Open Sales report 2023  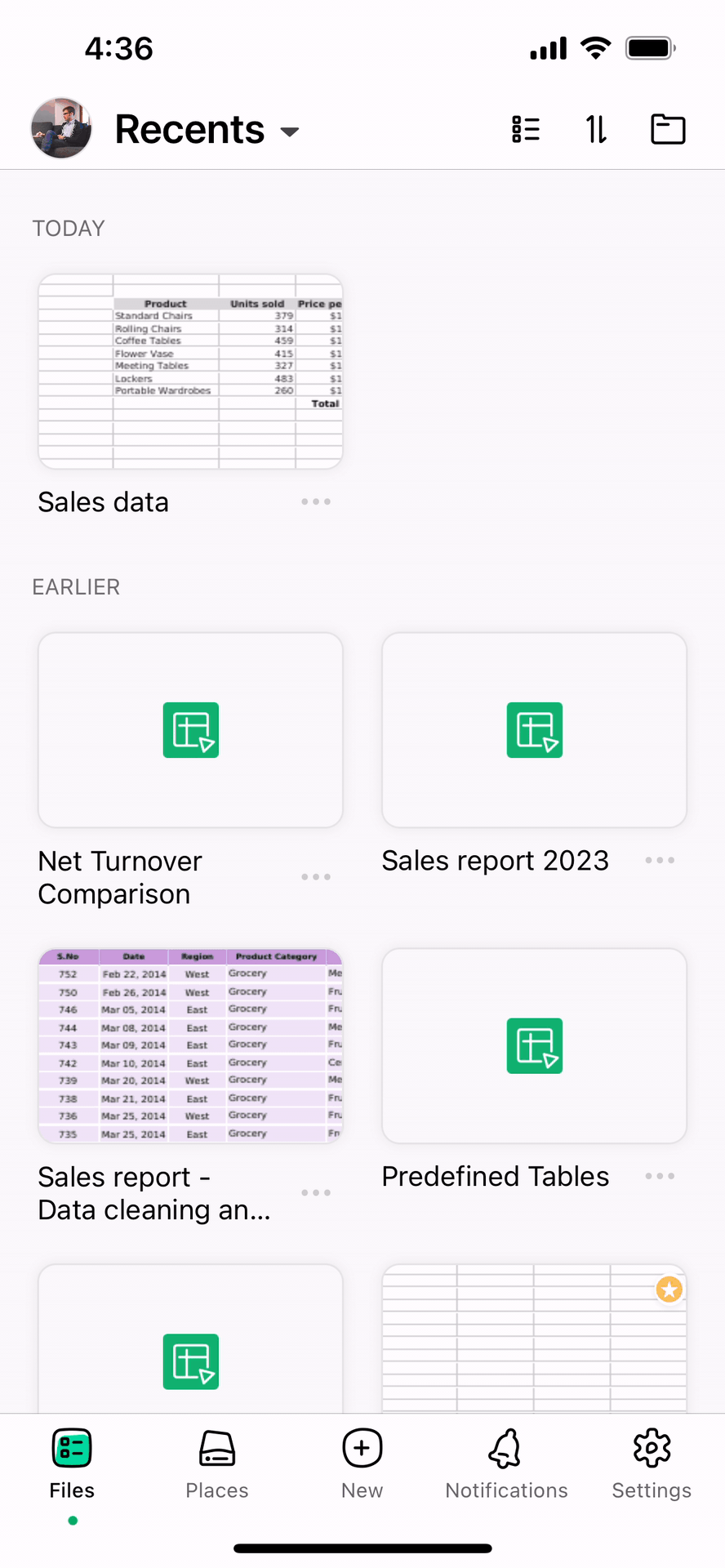534,730
